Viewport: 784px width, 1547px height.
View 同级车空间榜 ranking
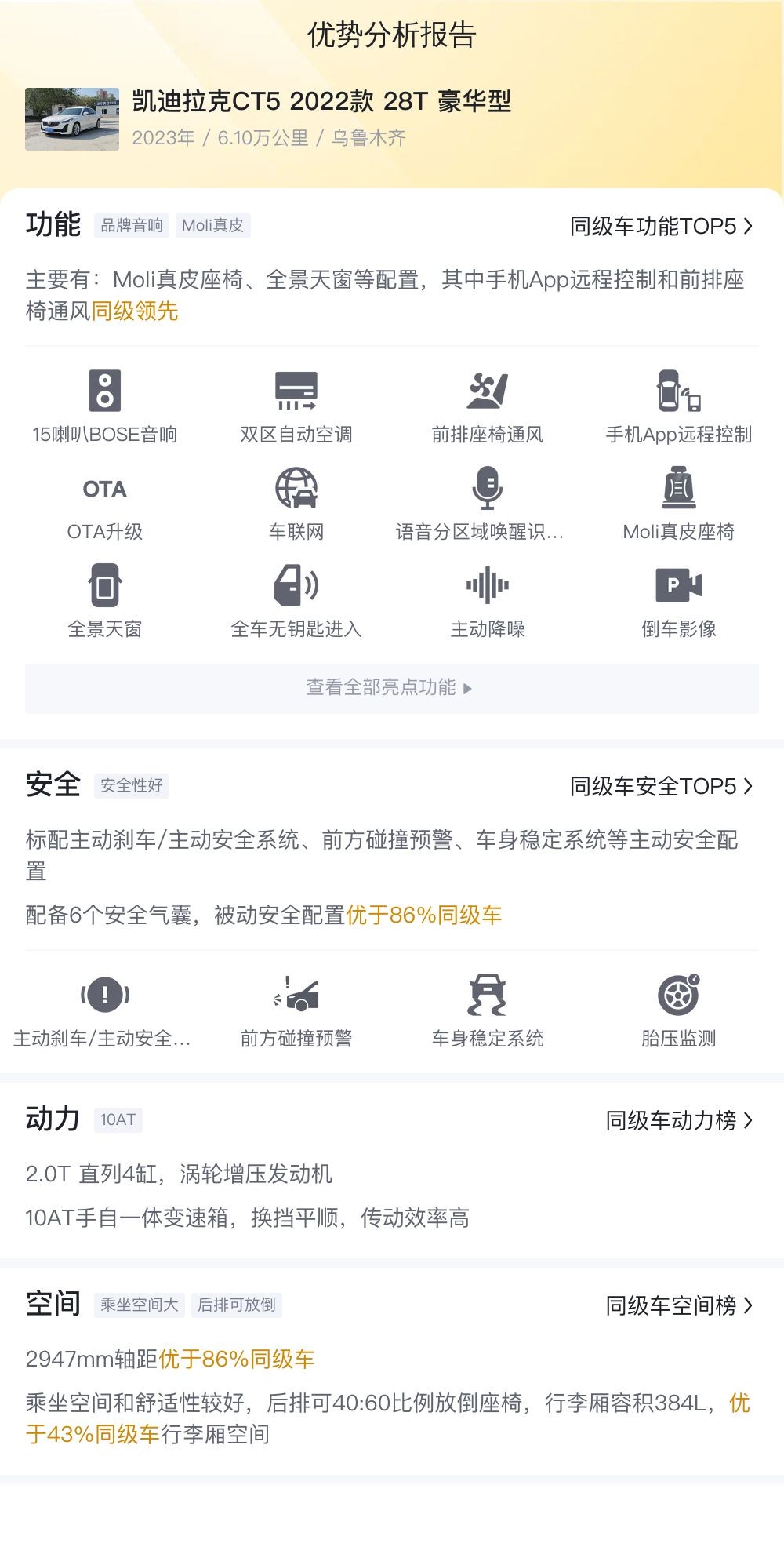click(678, 1305)
